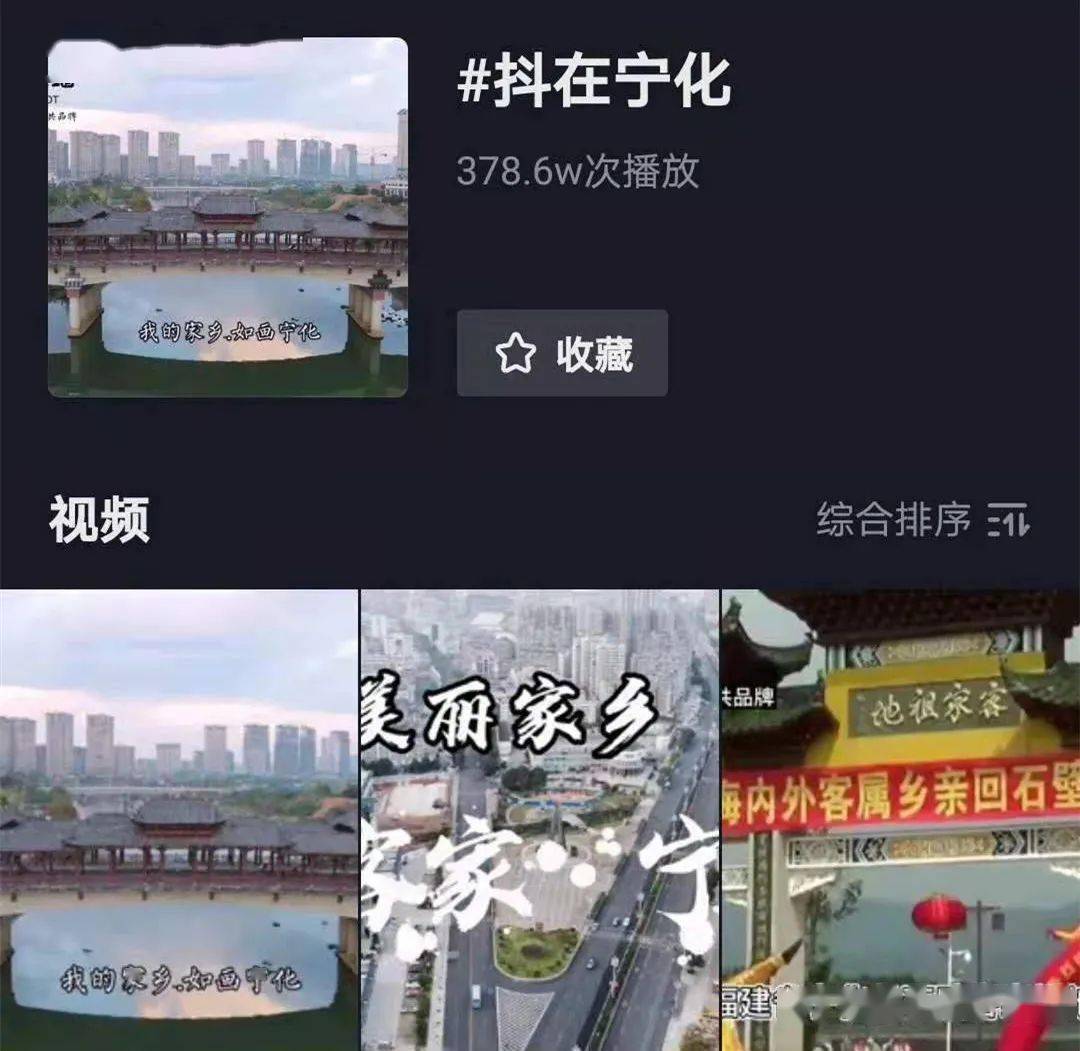Open the #抖在宁化 topic cover image
Image resolution: width=1080 pixels, height=1051 pixels.
[x=228, y=218]
